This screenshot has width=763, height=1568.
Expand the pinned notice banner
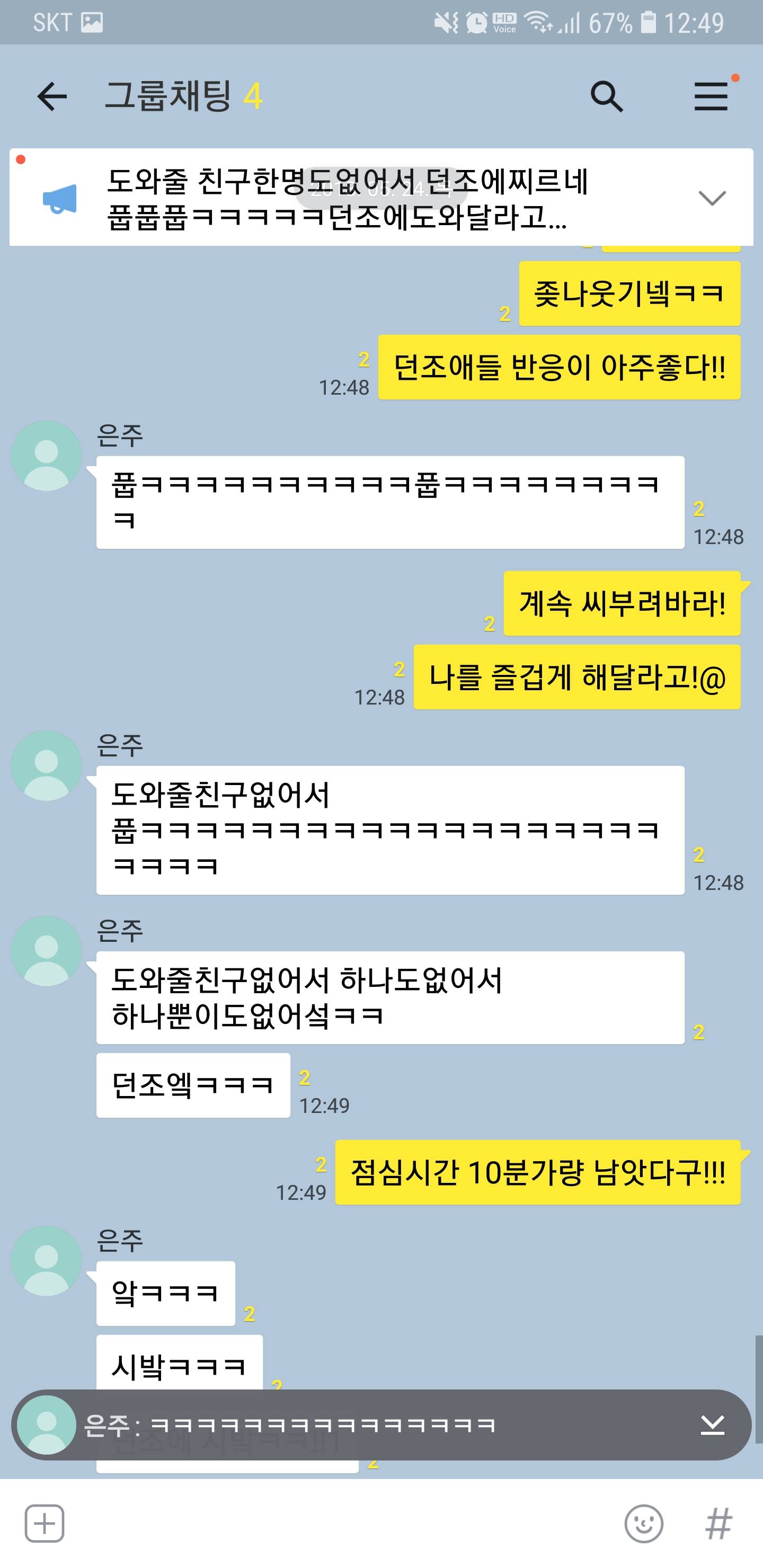711,198
